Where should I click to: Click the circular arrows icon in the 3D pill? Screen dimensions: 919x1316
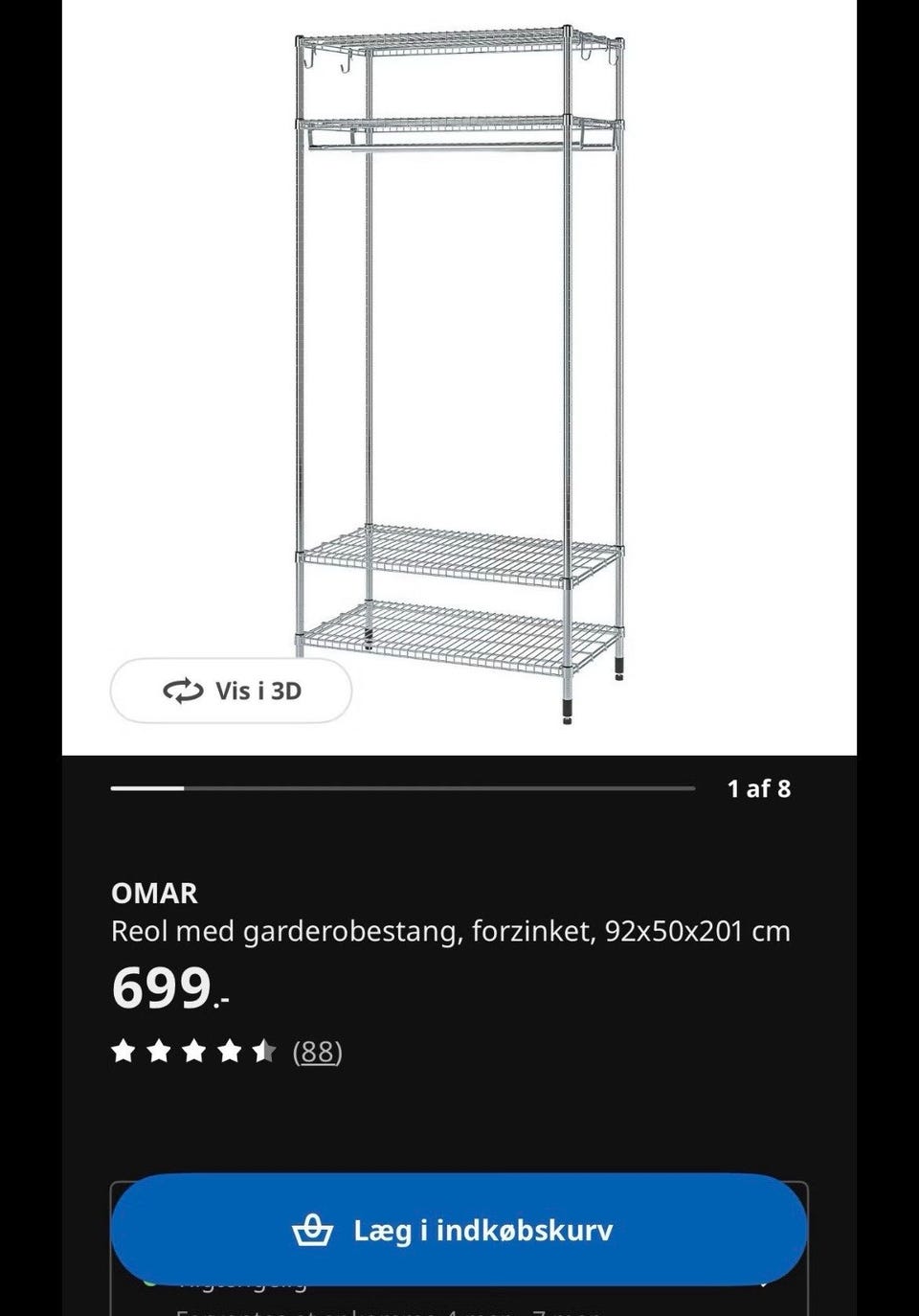point(182,691)
